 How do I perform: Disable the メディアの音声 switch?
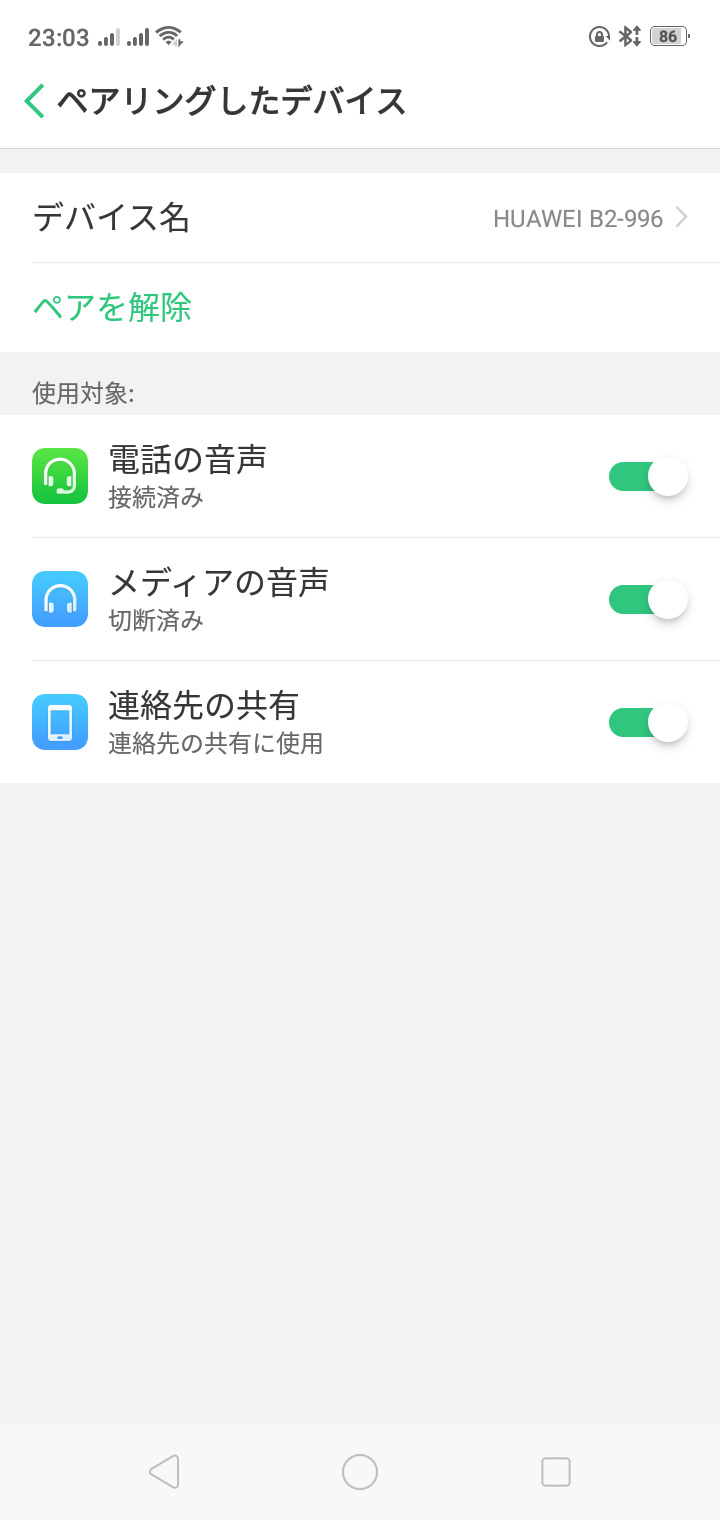[647, 600]
